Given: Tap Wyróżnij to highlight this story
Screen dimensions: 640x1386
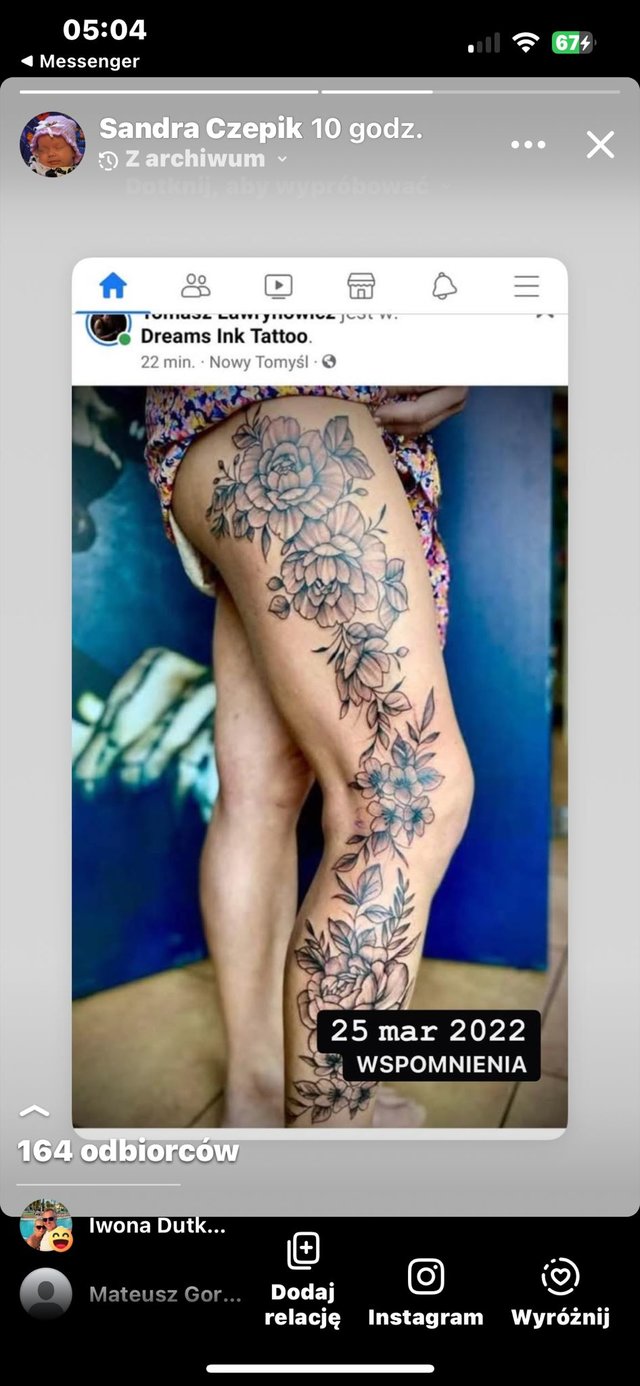Looking at the screenshot, I should tap(560, 1291).
